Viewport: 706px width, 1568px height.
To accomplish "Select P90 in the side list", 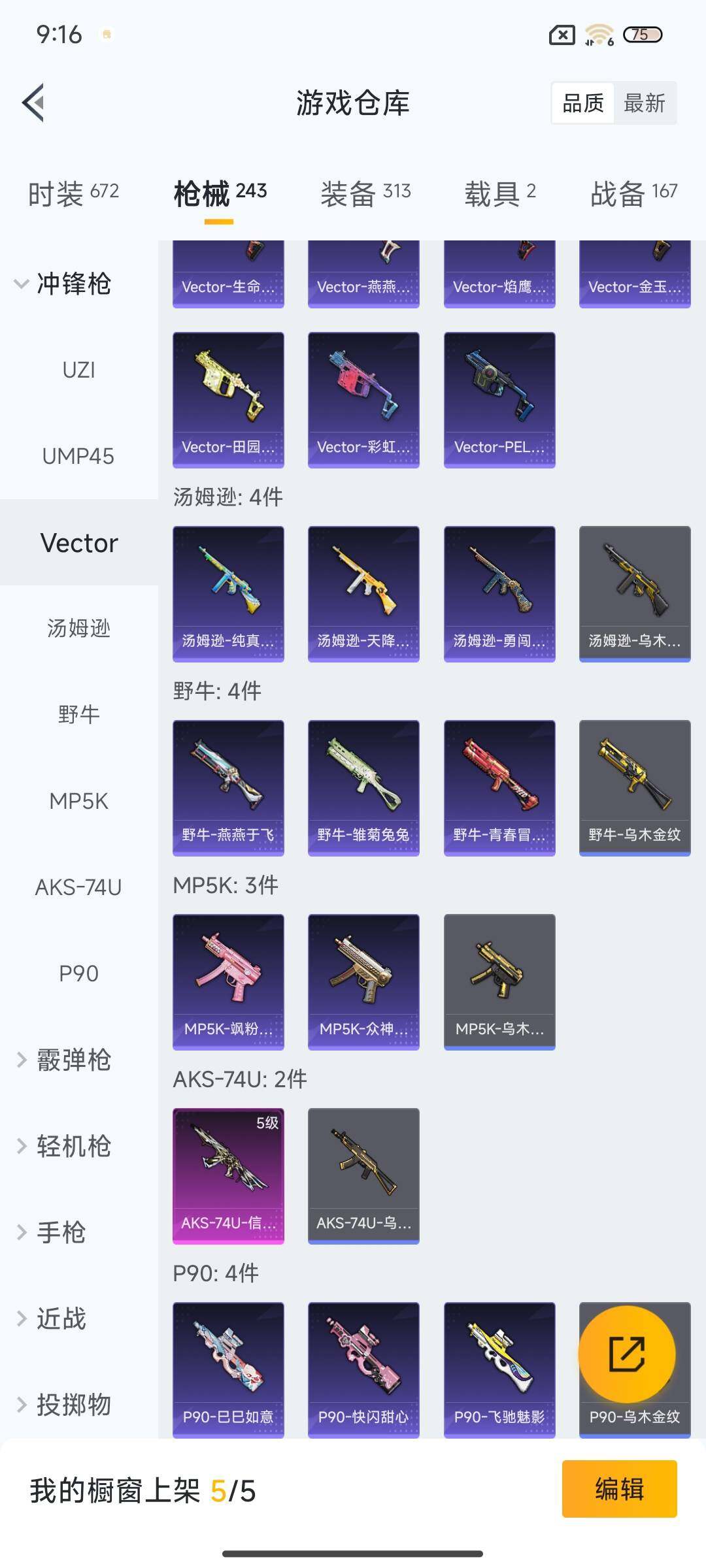I will (x=78, y=973).
